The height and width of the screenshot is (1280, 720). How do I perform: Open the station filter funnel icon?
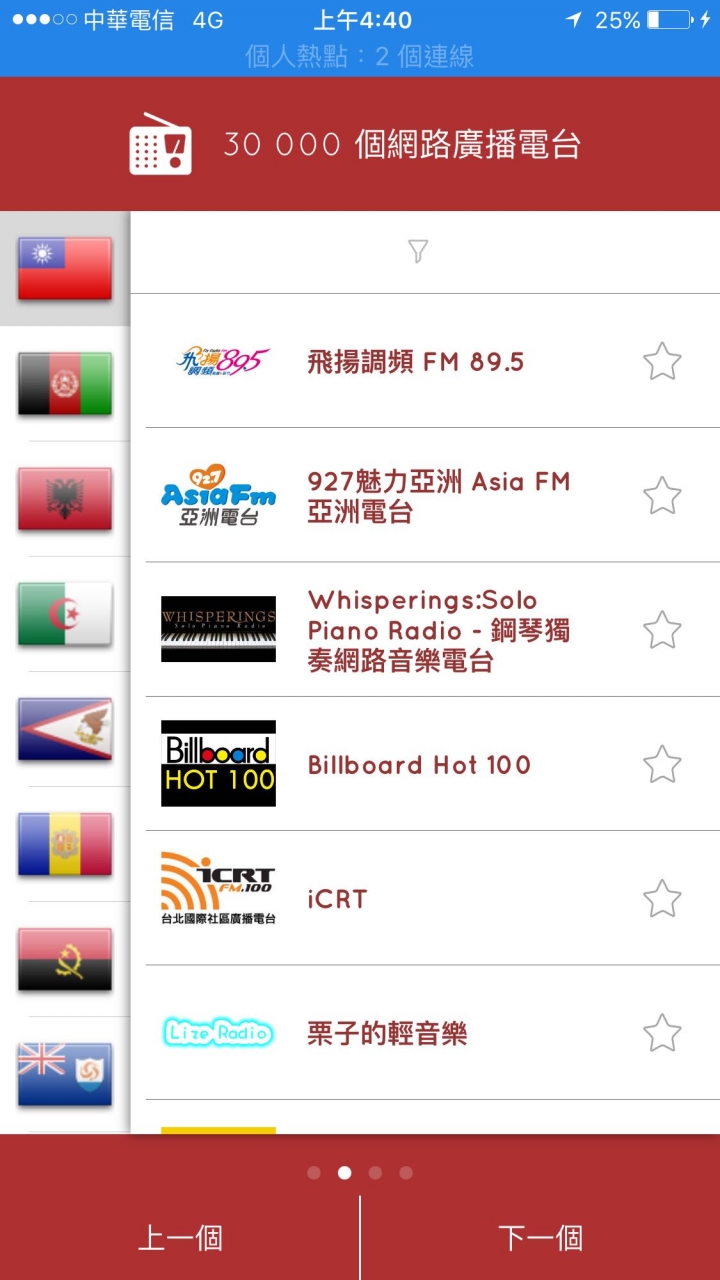point(418,252)
